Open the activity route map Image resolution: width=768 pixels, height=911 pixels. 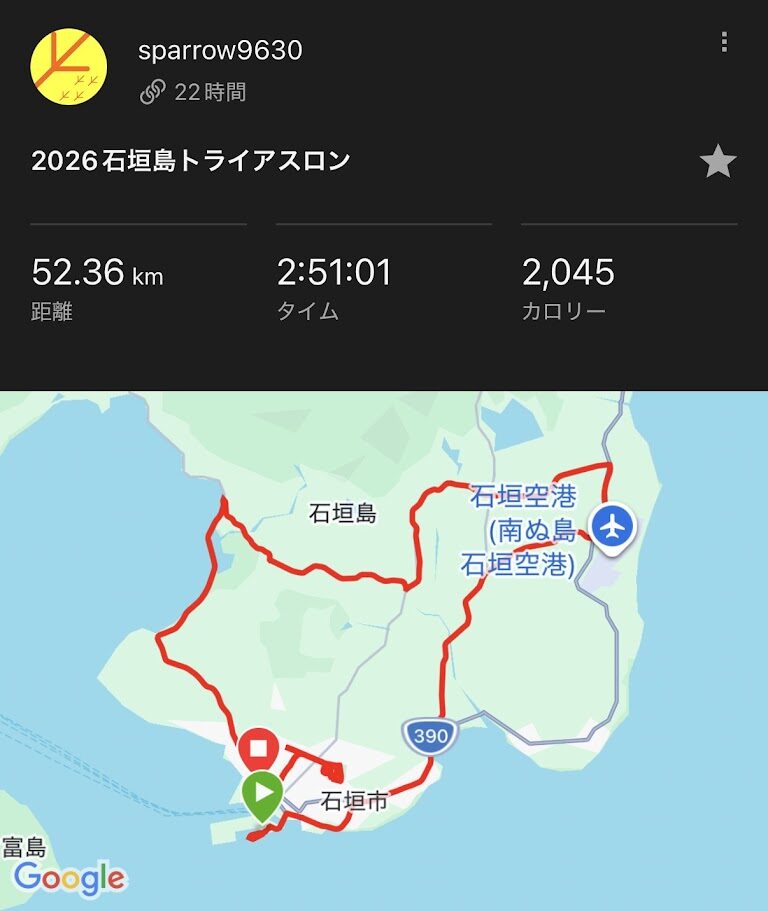[384, 650]
